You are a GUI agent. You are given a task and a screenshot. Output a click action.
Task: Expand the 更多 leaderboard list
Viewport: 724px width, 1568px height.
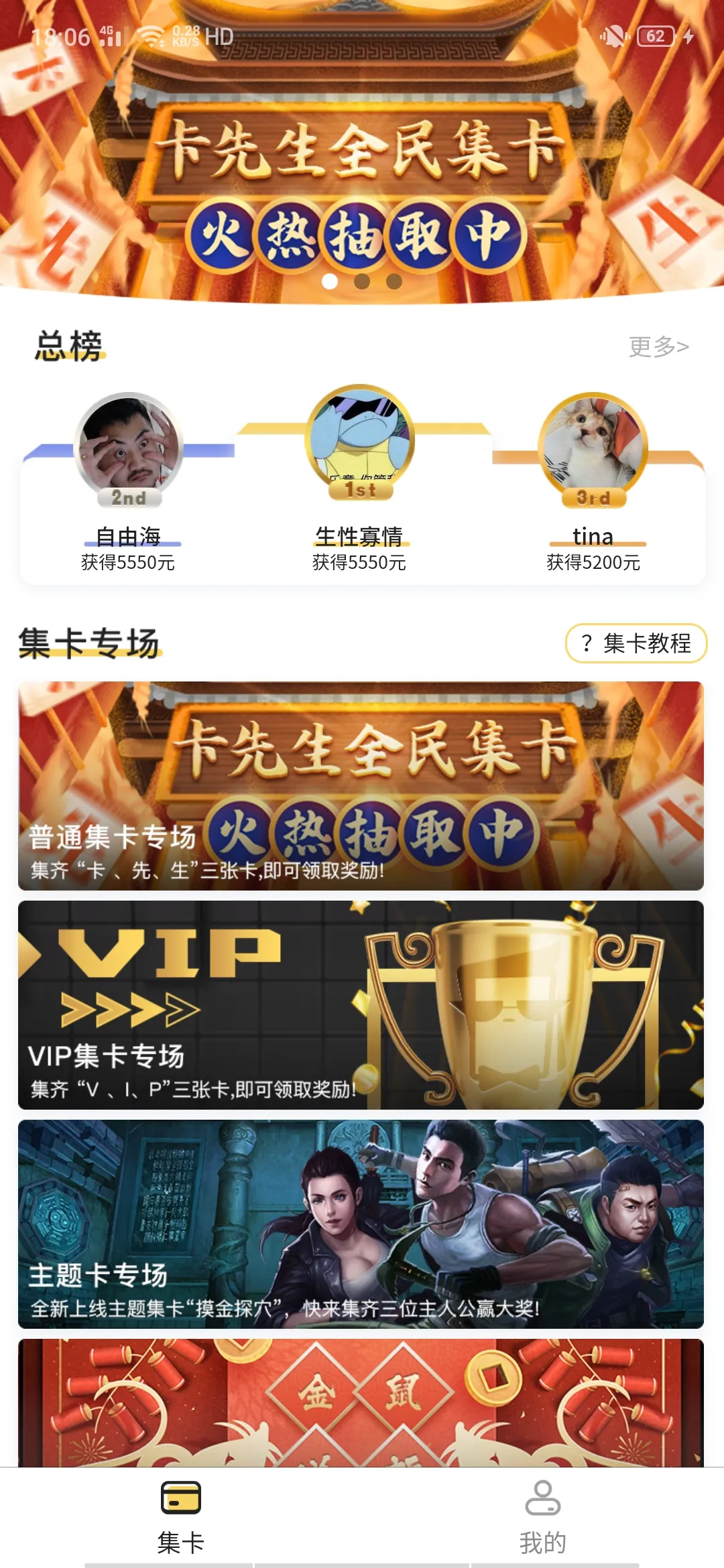[x=658, y=346]
